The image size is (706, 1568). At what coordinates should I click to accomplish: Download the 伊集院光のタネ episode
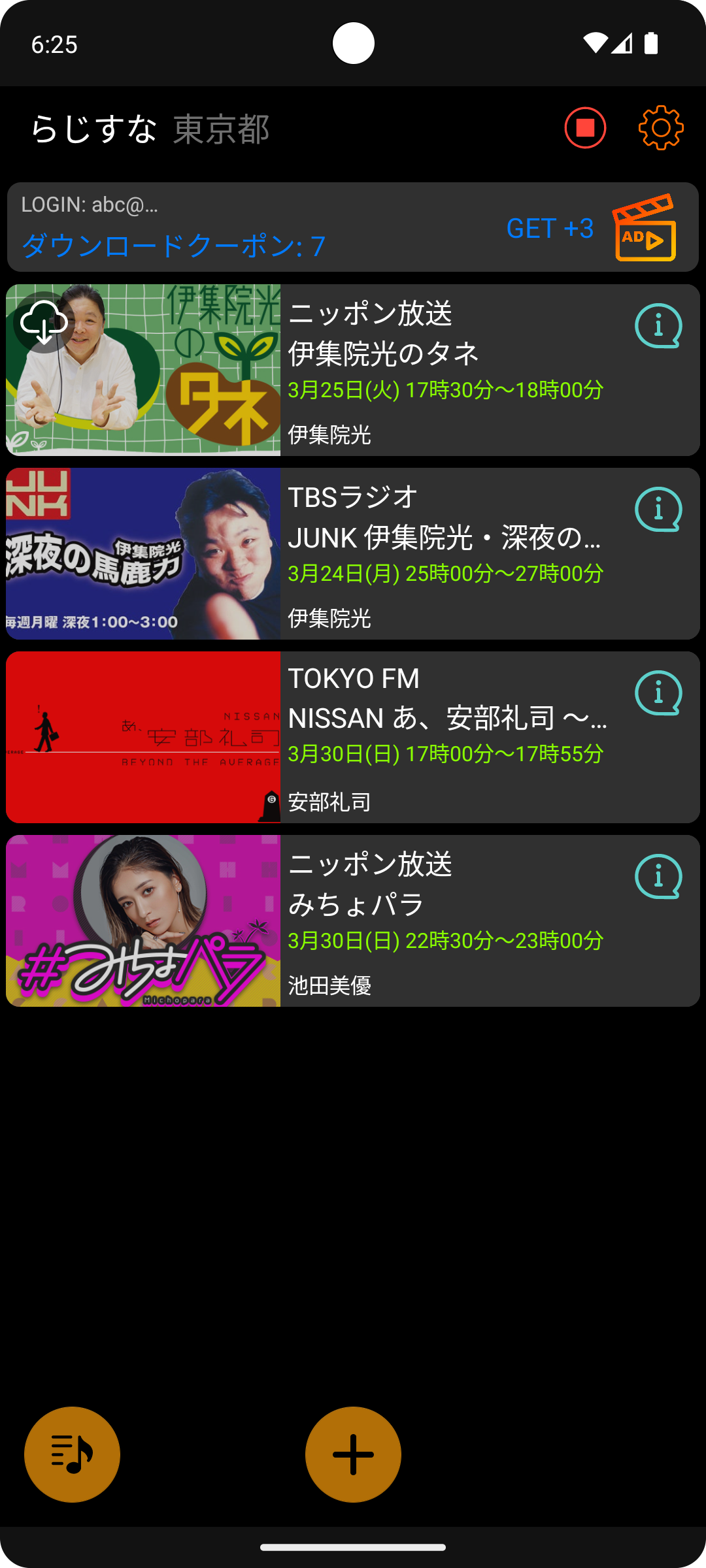[44, 322]
